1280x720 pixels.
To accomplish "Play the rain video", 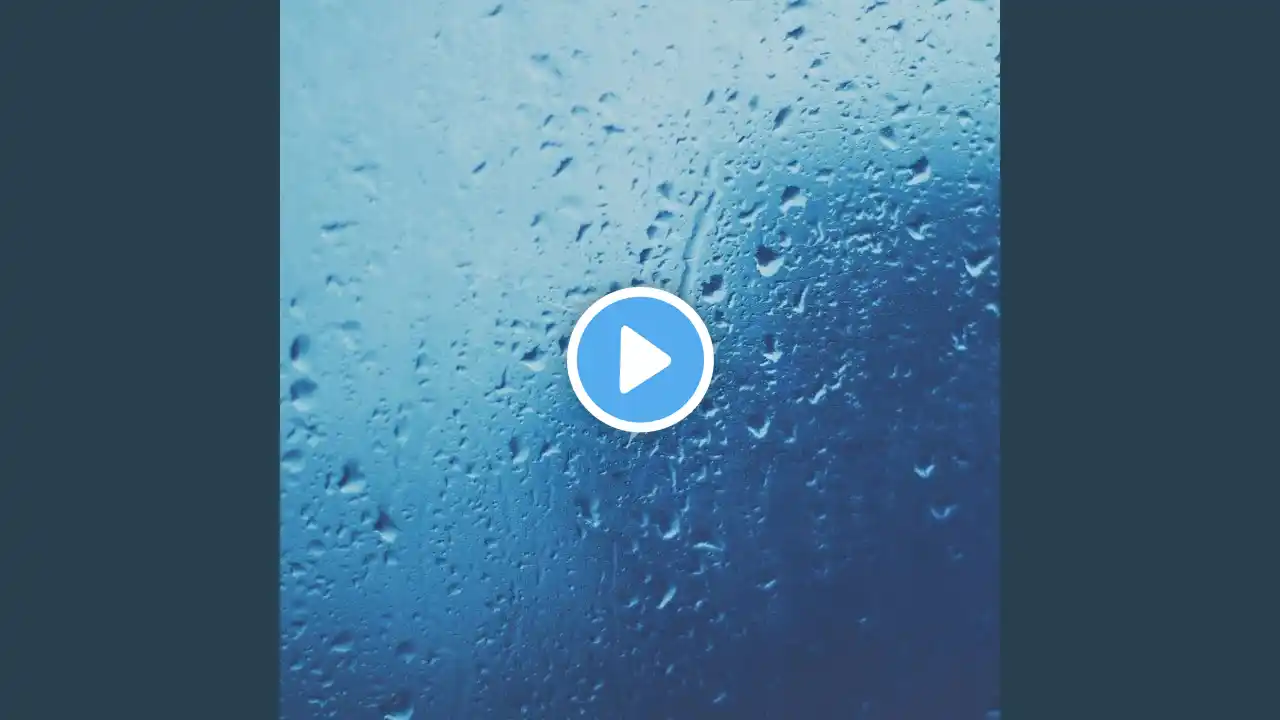I will tap(640, 360).
